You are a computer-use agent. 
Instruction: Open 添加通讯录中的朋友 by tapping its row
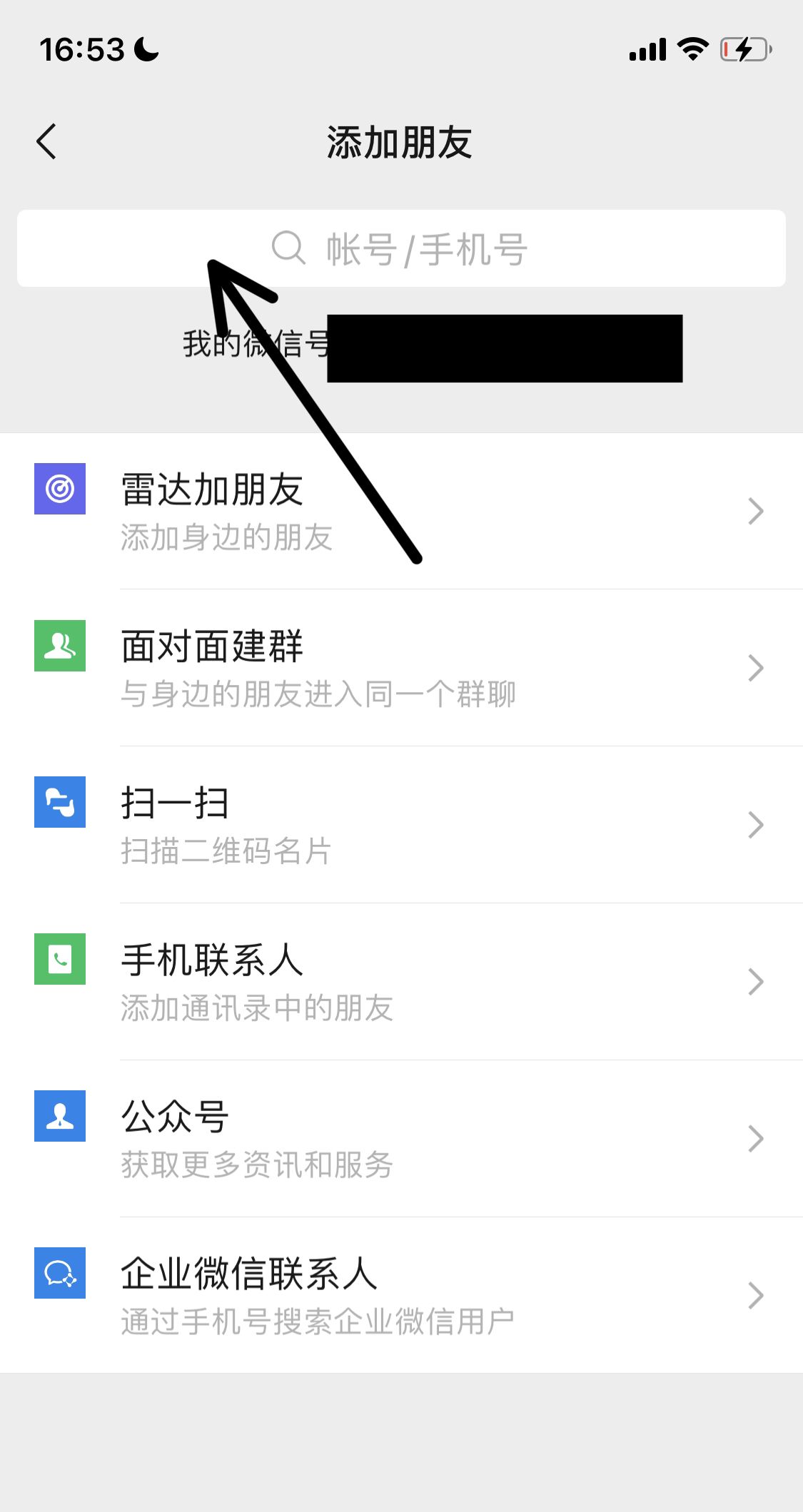257,1008
